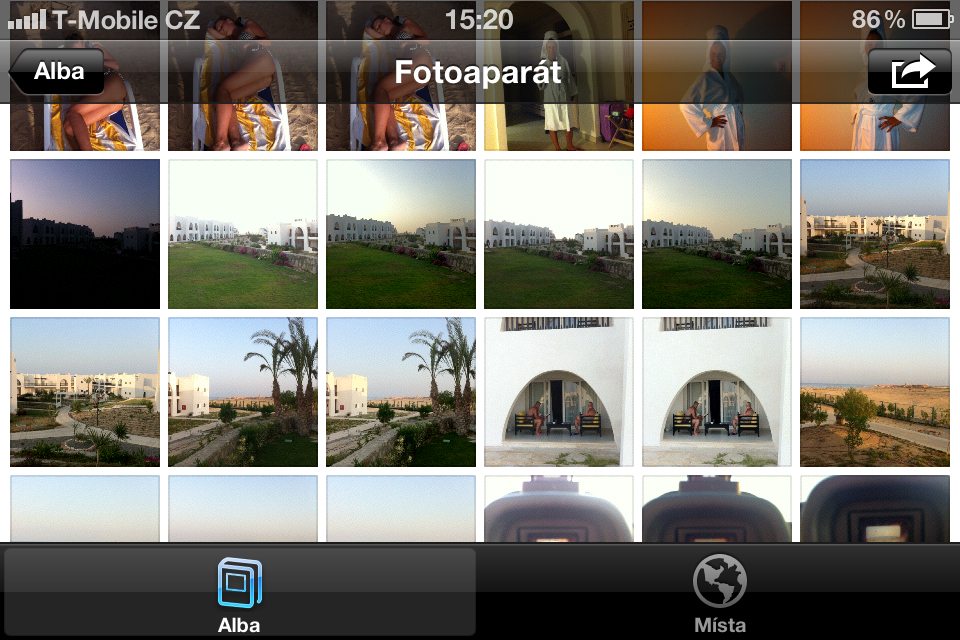The height and width of the screenshot is (640, 960).
Task: Open the share action button
Action: click(x=909, y=72)
